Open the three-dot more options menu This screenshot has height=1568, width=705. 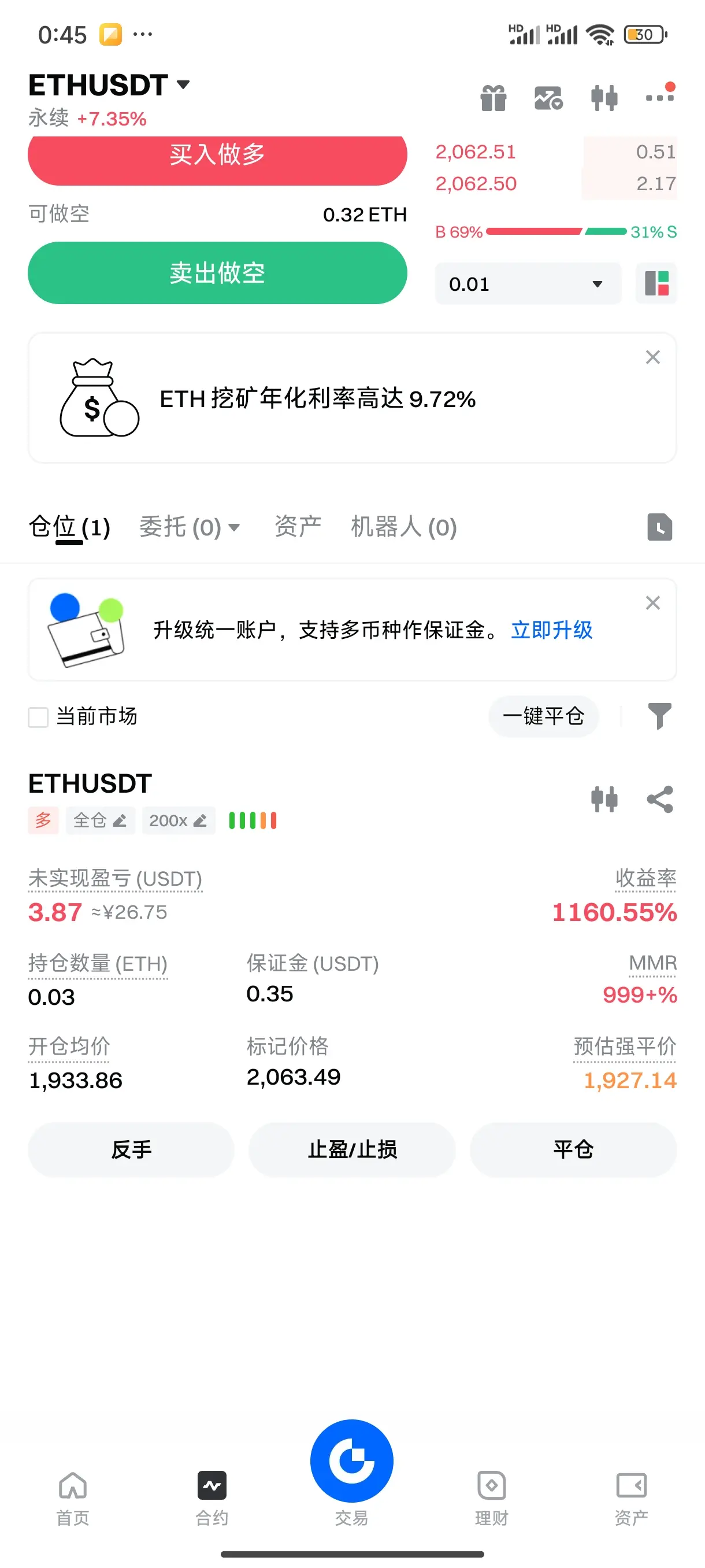[x=659, y=97]
